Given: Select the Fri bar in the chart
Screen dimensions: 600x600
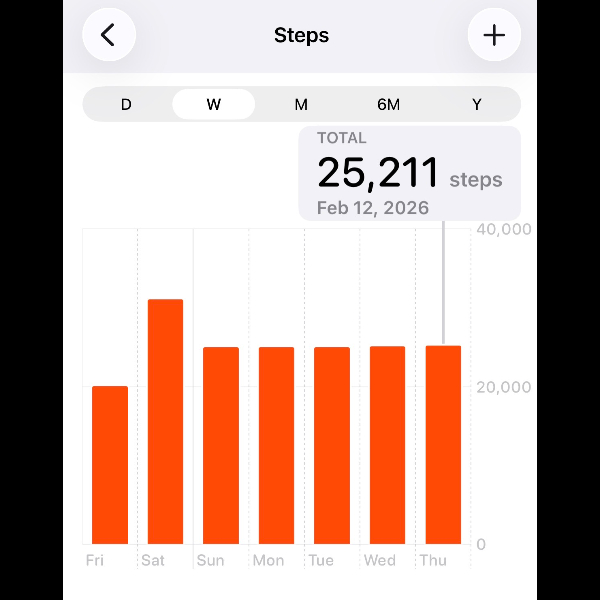Looking at the screenshot, I should [110, 465].
